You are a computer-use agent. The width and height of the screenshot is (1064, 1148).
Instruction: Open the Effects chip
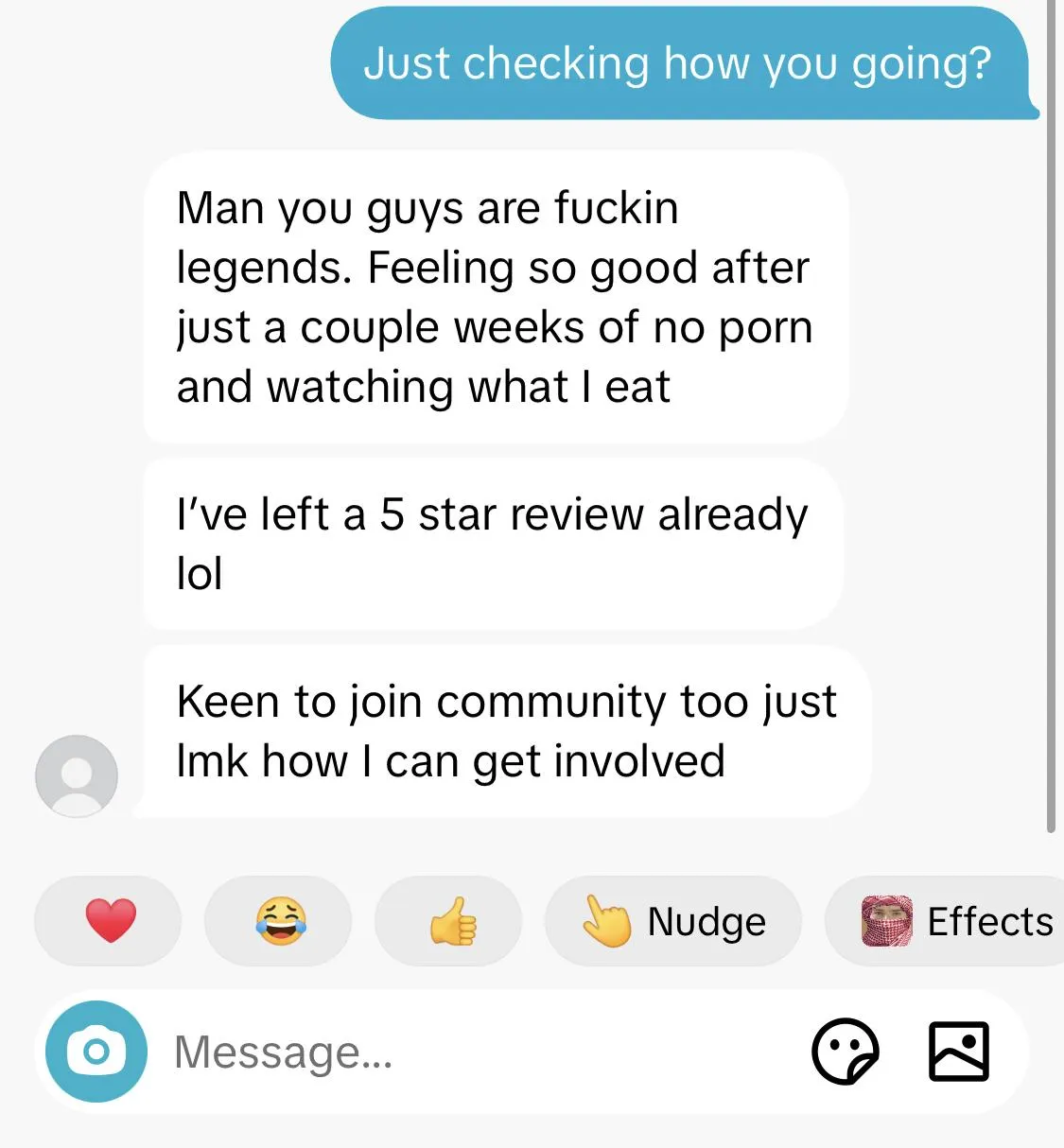pyautogui.click(x=955, y=920)
